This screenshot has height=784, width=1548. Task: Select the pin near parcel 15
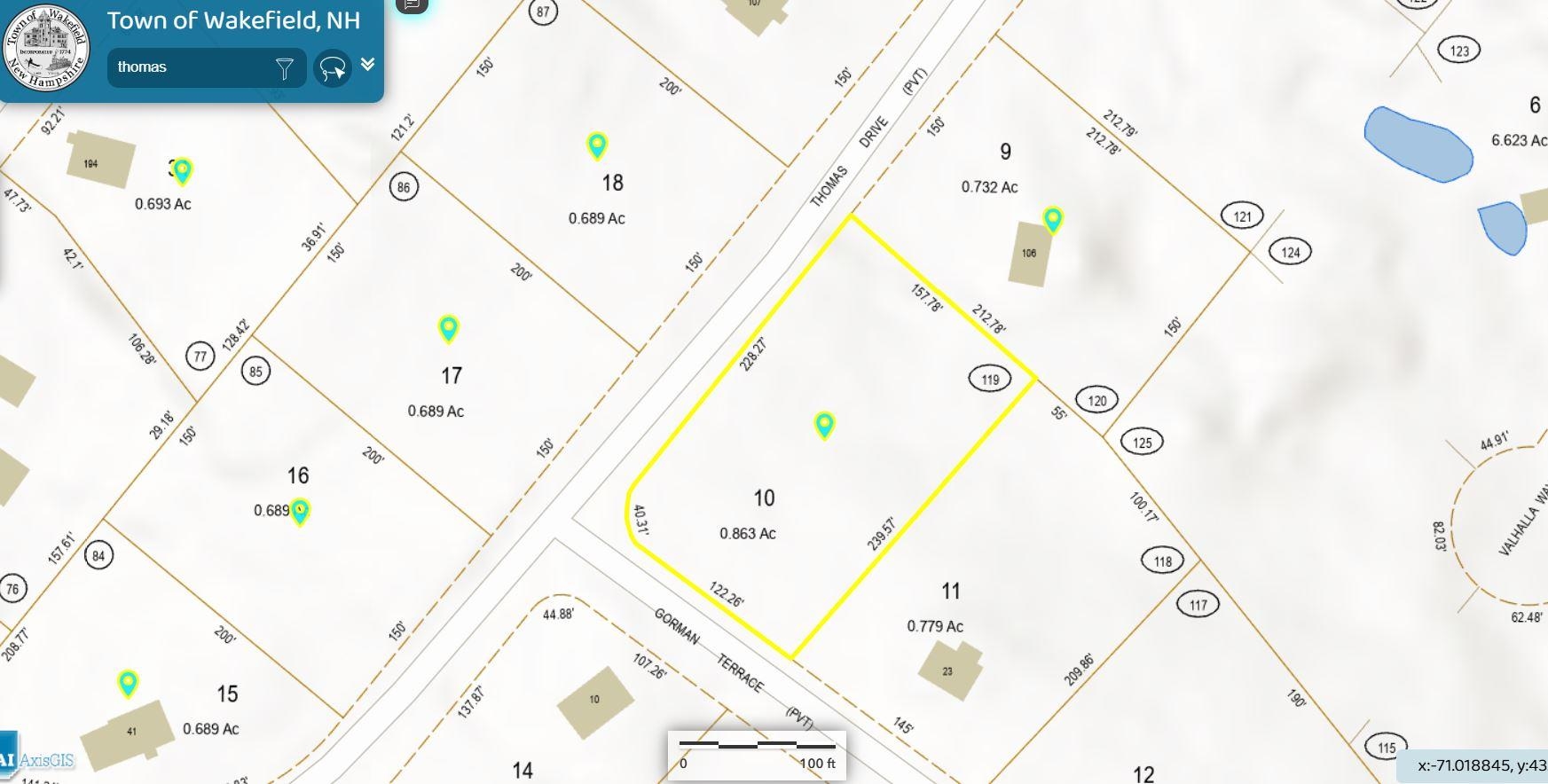(129, 683)
